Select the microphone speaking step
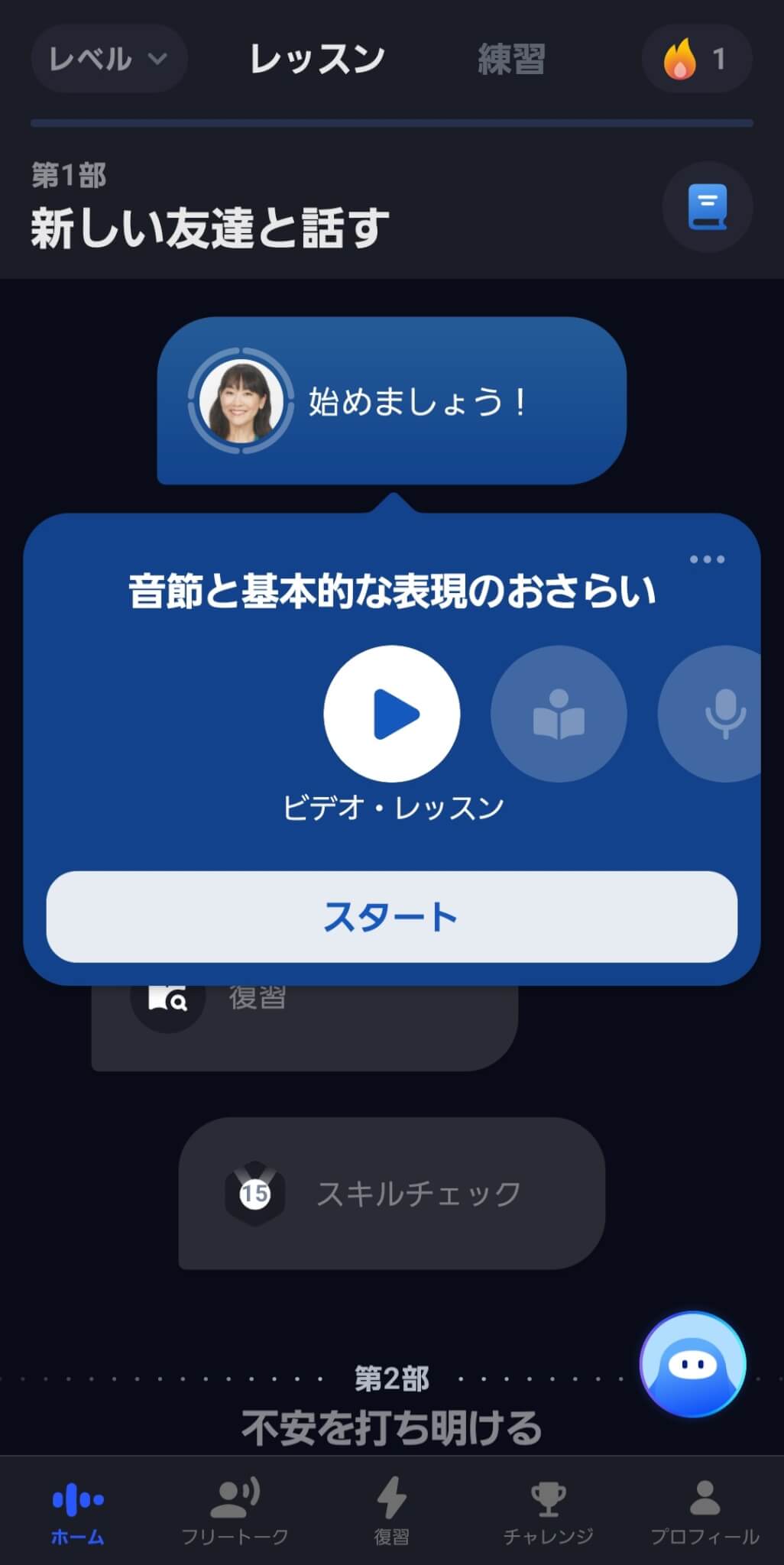784x1565 pixels. [x=718, y=713]
